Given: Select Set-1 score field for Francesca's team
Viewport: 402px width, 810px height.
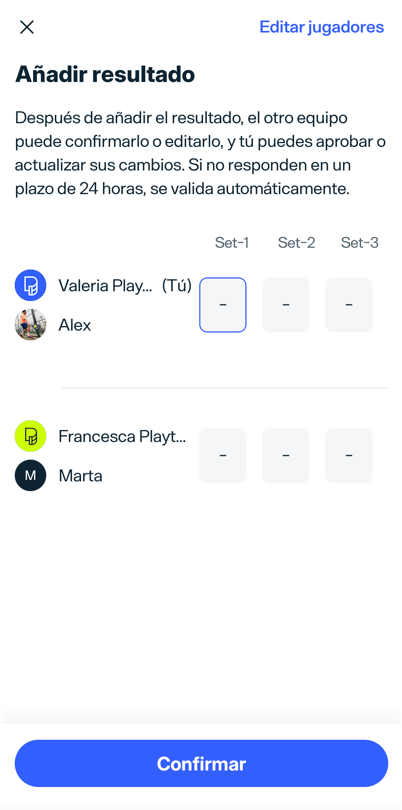Looking at the screenshot, I should [223, 456].
